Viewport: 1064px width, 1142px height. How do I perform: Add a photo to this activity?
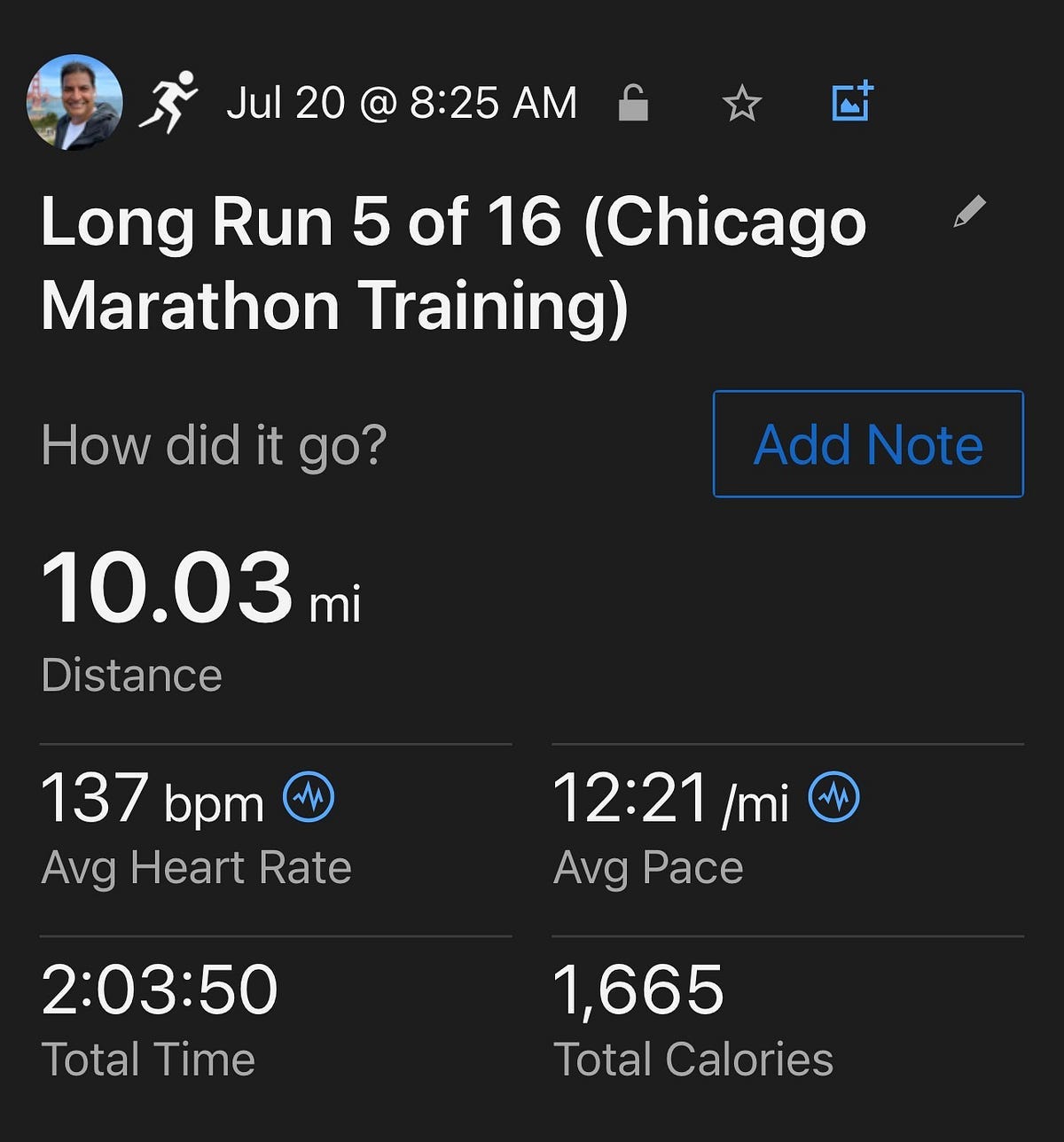(852, 102)
